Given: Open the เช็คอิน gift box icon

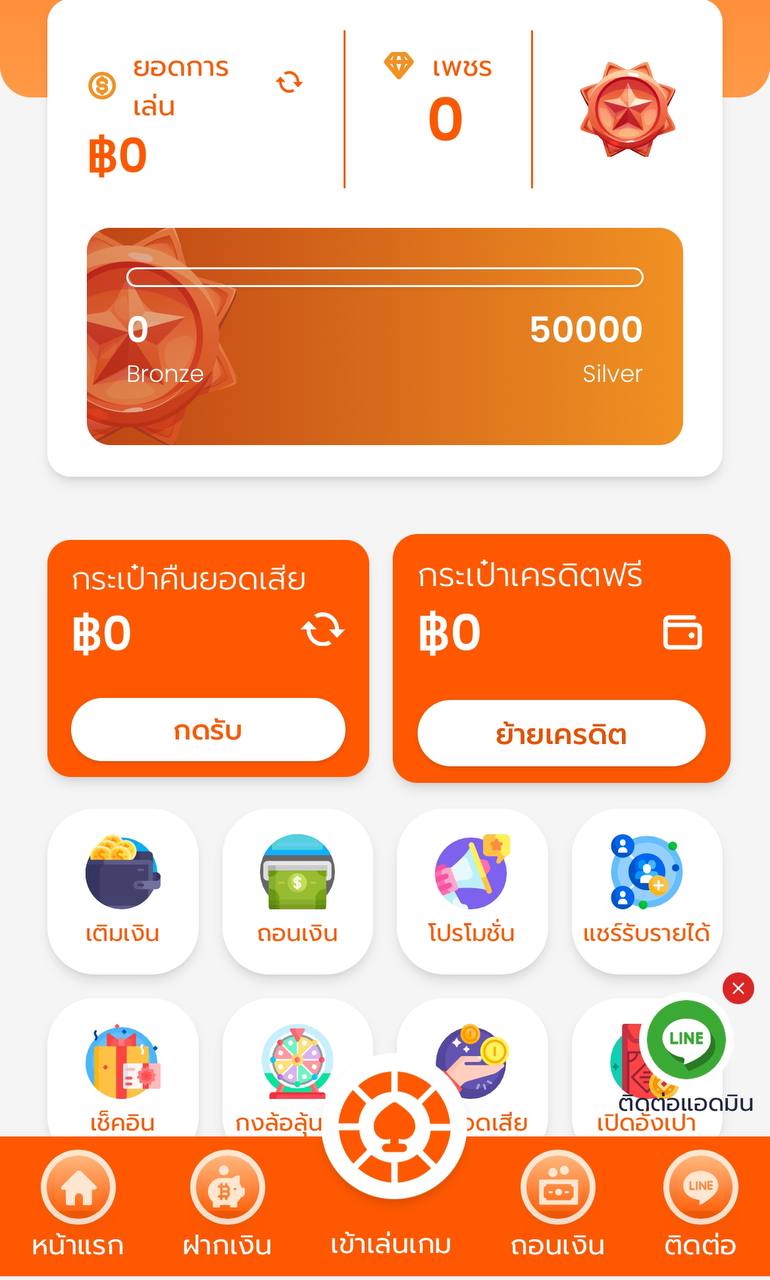Looking at the screenshot, I should tap(122, 1060).
